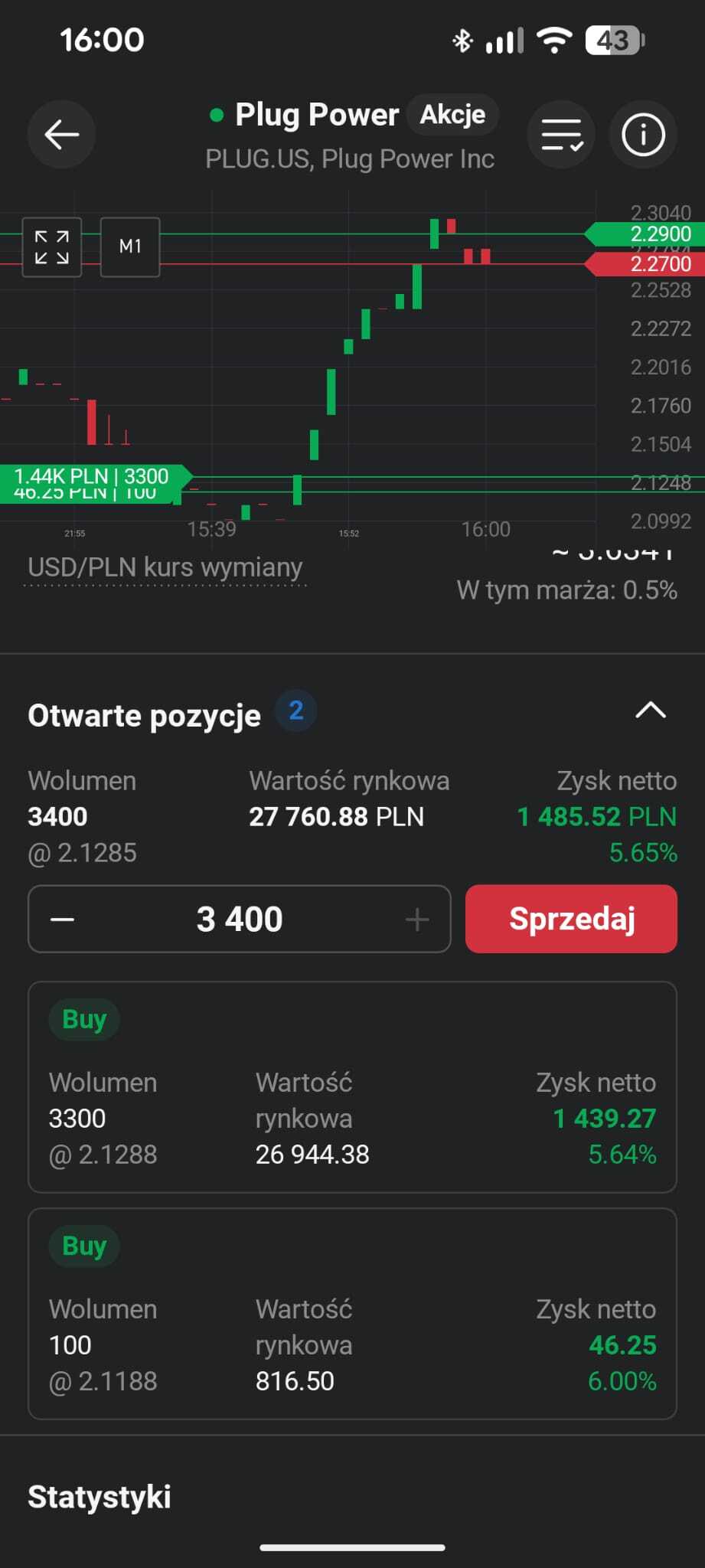705x1568 pixels.
Task: Tap the red Sprzedaj button
Action: [x=571, y=920]
